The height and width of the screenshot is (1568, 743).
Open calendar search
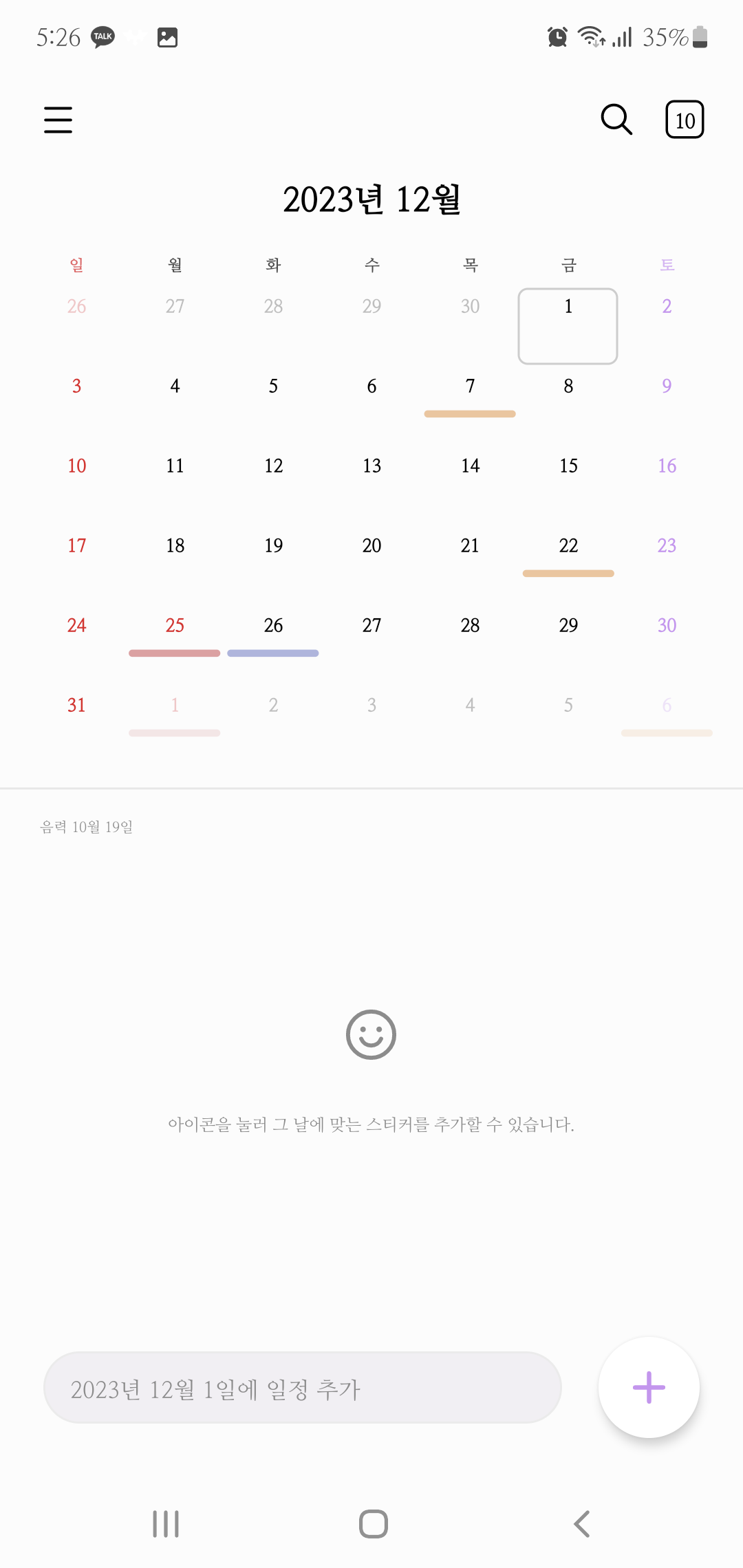coord(616,120)
